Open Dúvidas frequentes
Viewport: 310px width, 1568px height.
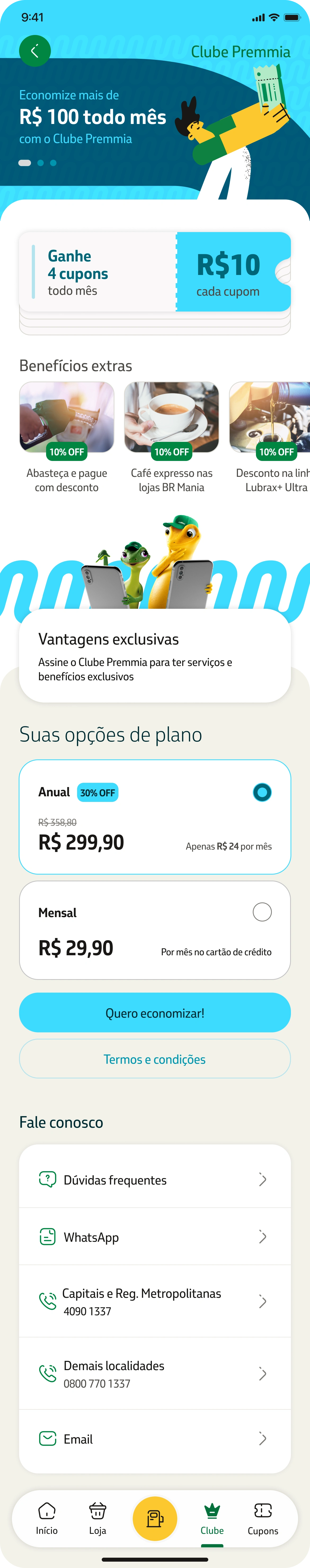pos(155,1180)
